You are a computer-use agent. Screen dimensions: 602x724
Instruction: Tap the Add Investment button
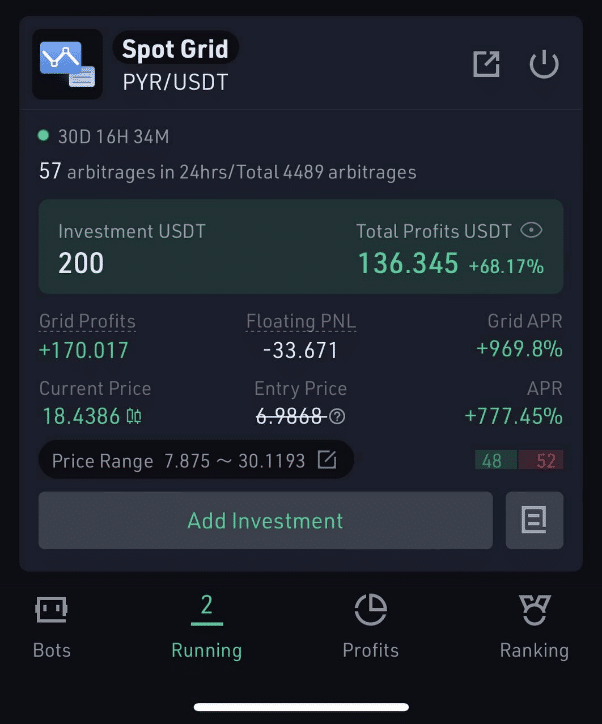pos(265,520)
